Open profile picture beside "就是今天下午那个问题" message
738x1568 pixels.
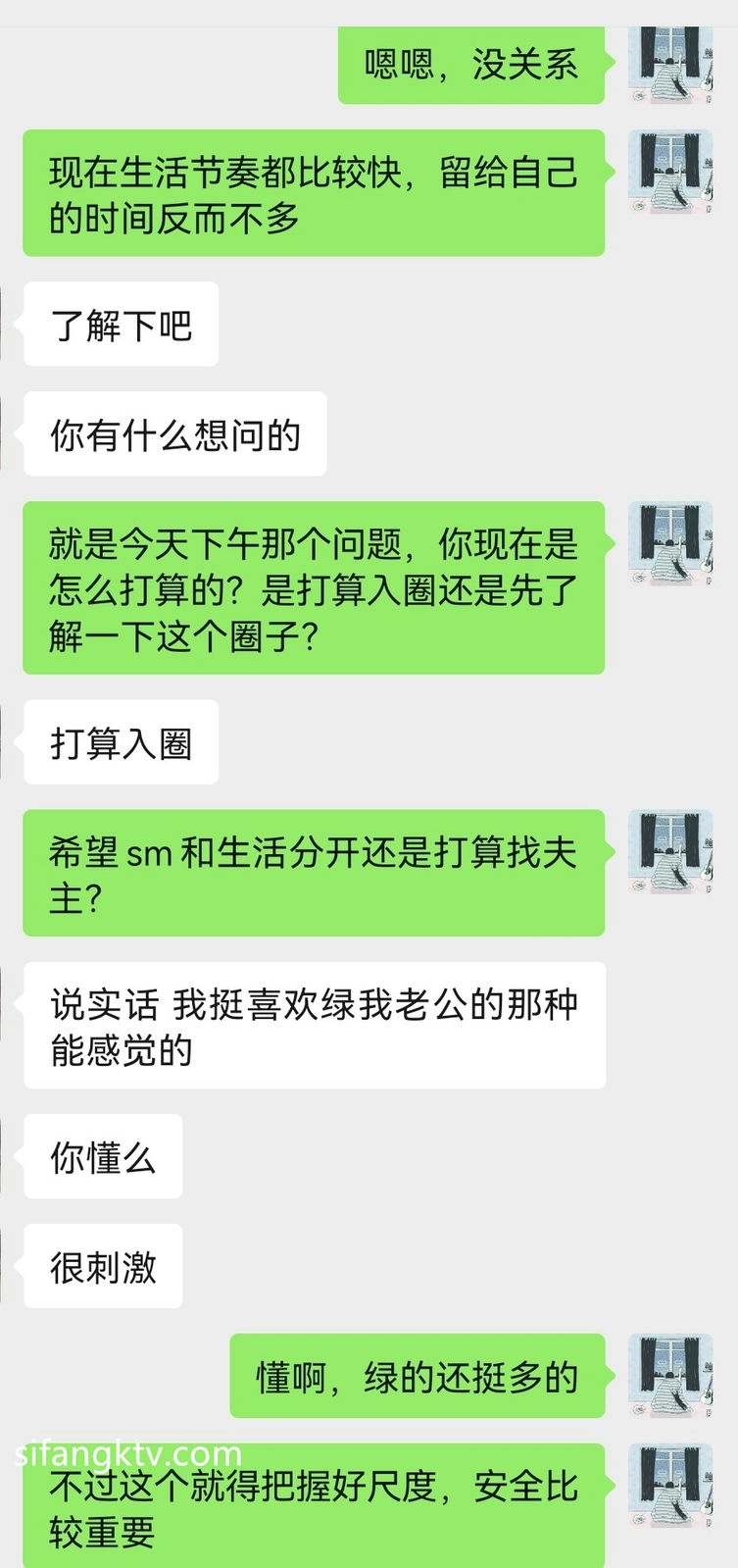670,543
